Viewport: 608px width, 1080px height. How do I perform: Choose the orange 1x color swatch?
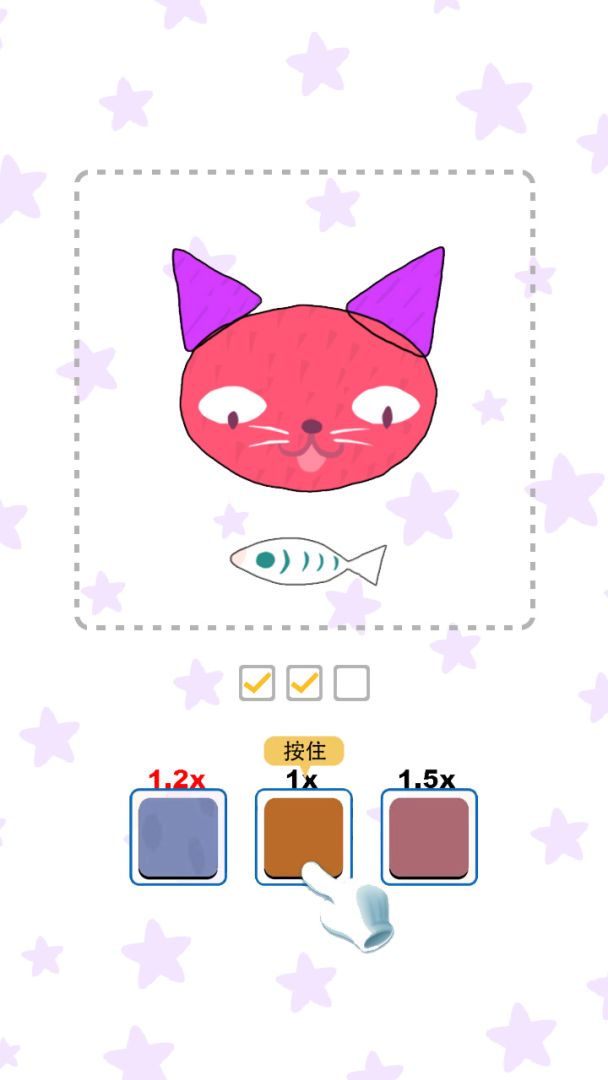click(x=303, y=835)
